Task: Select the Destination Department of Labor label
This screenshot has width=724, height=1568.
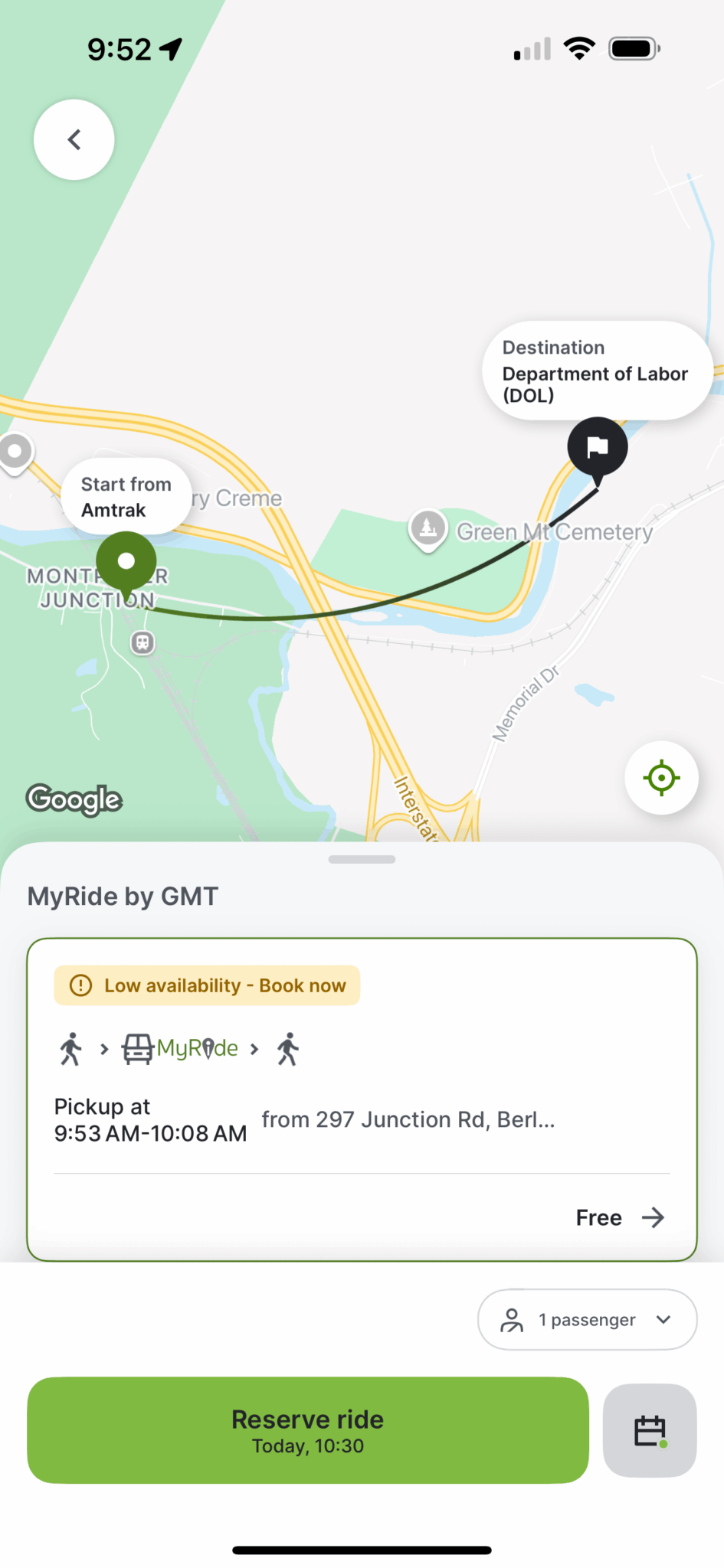Action: 596,371
